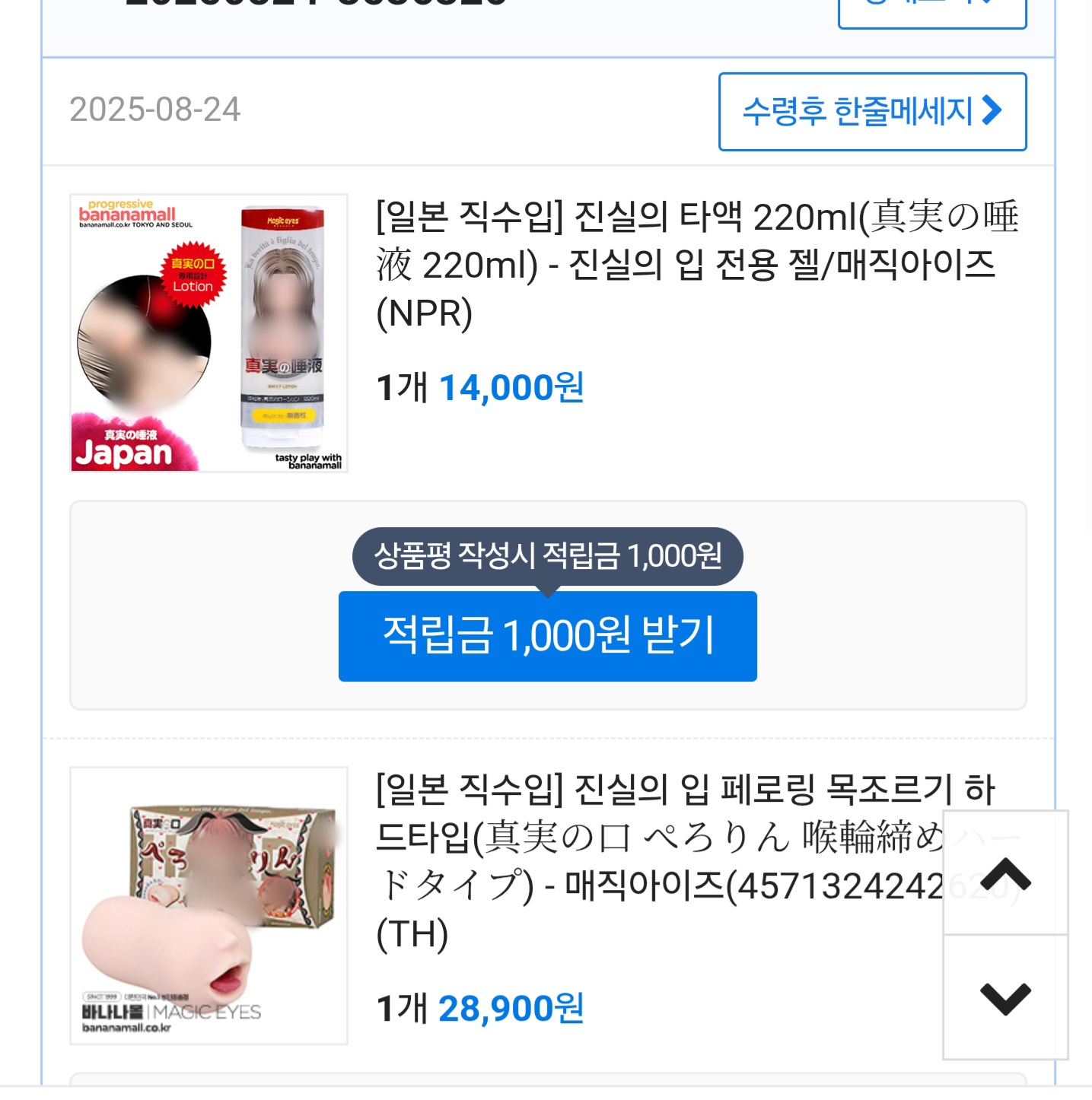1092x1100 pixels.
Task: Tap 적립금 1,000원 받기 button
Action: click(547, 636)
